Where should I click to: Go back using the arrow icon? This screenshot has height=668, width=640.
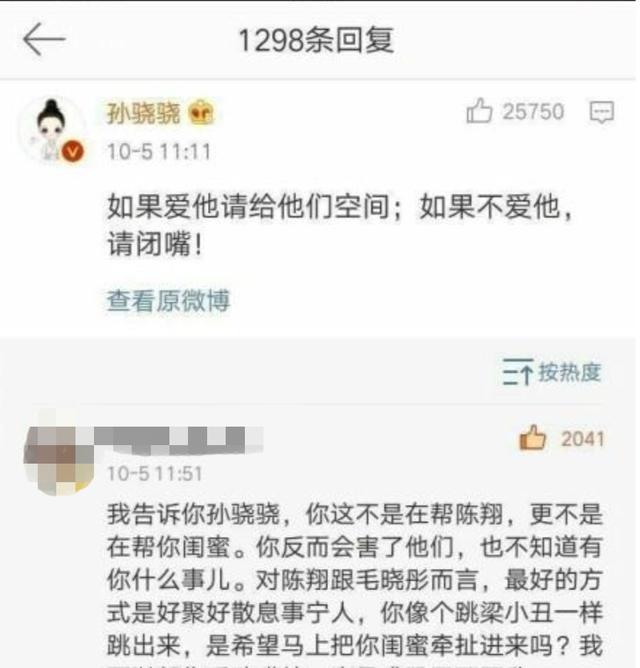click(x=43, y=40)
